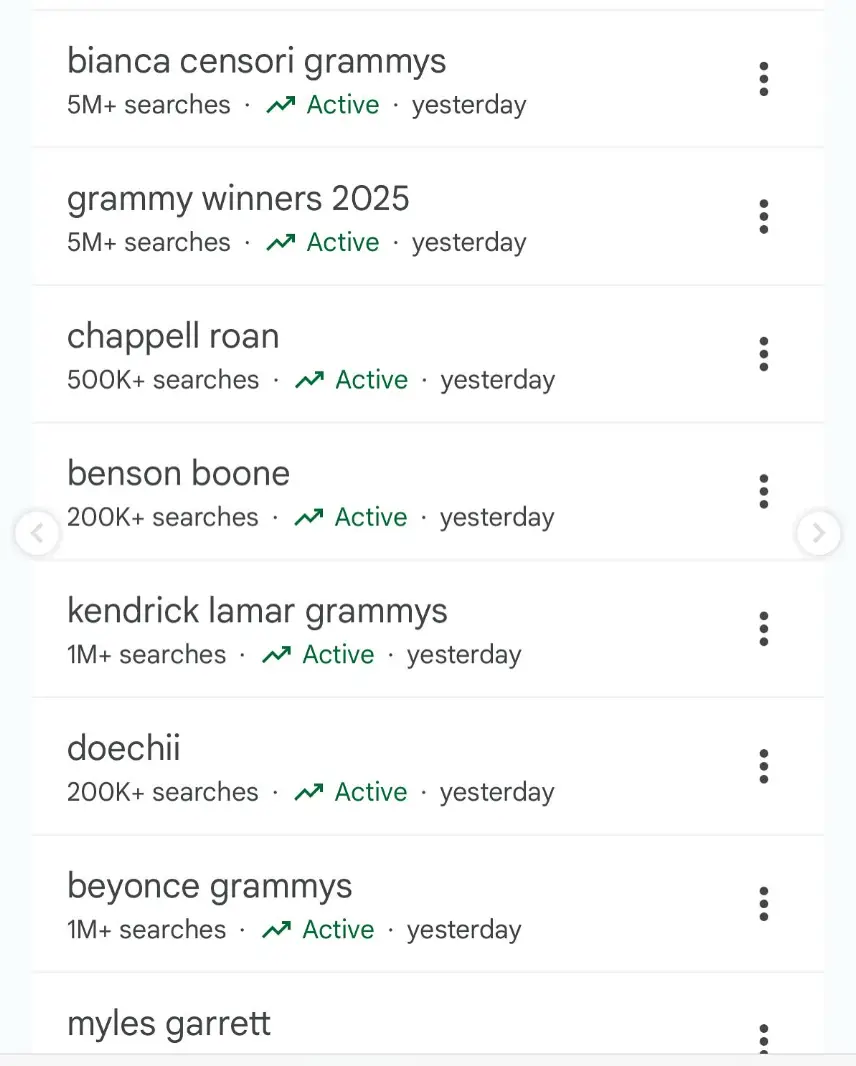This screenshot has height=1066, width=856.
Task: Click the three-dot menu for benson boone
Action: (x=763, y=491)
